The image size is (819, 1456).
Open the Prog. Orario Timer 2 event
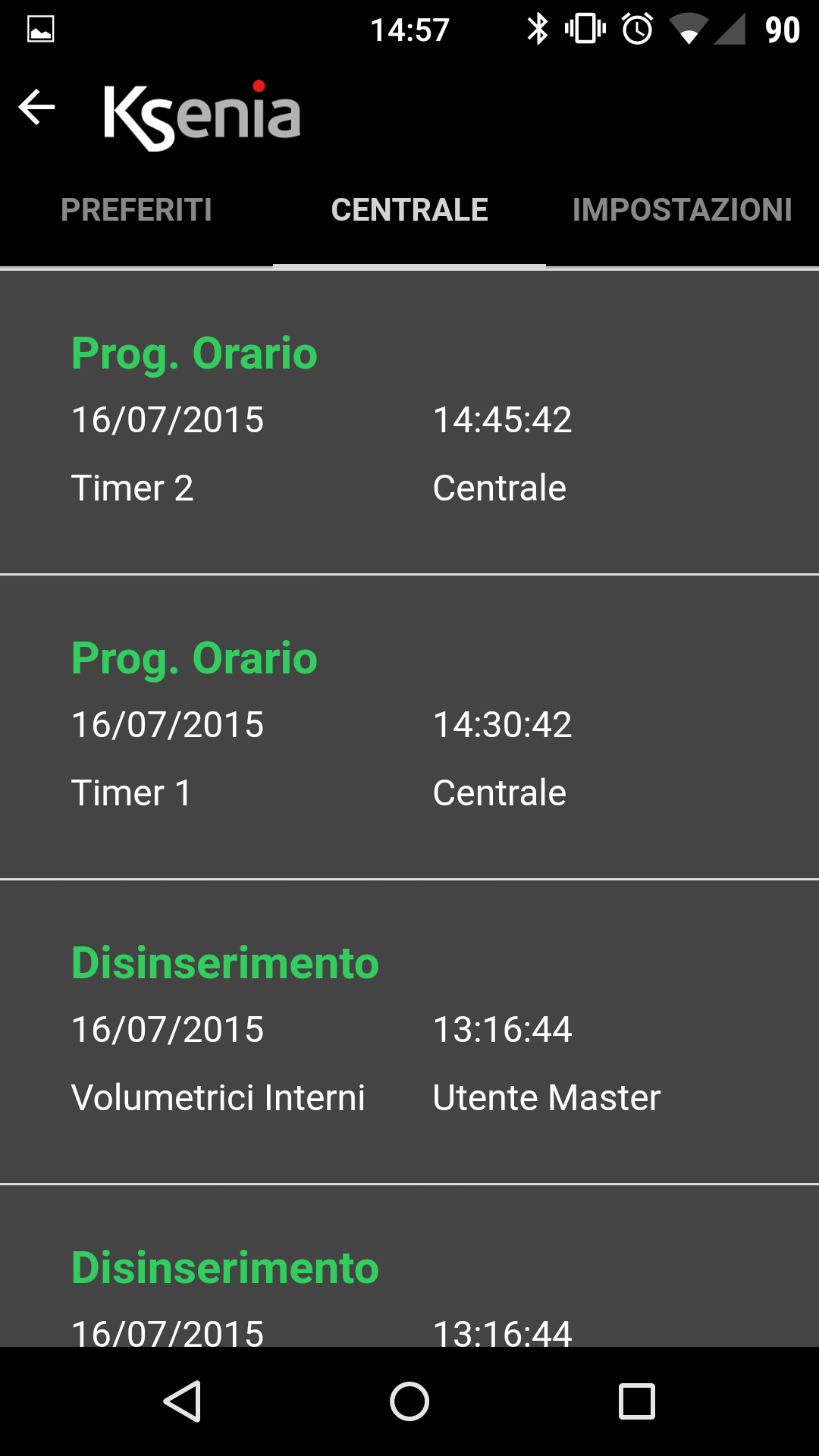(409, 422)
